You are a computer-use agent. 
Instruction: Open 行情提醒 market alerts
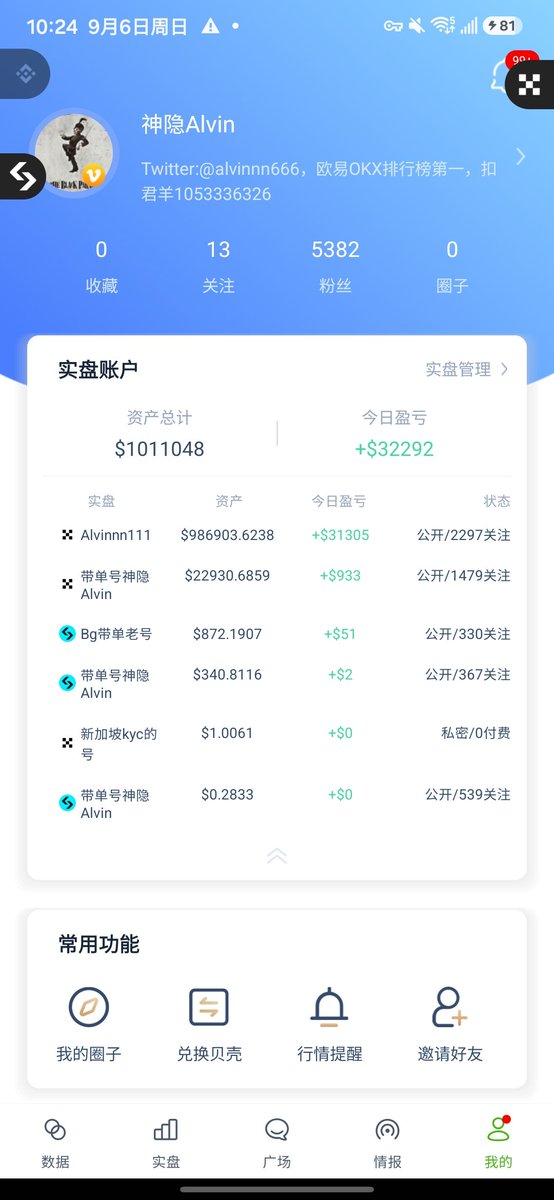tap(329, 1025)
